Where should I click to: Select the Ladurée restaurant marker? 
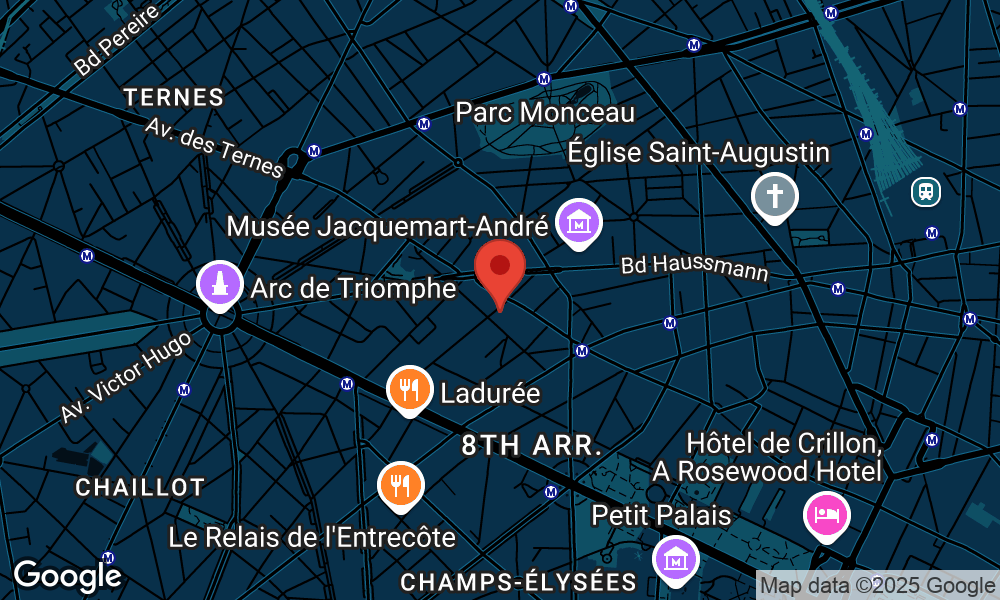click(x=409, y=389)
